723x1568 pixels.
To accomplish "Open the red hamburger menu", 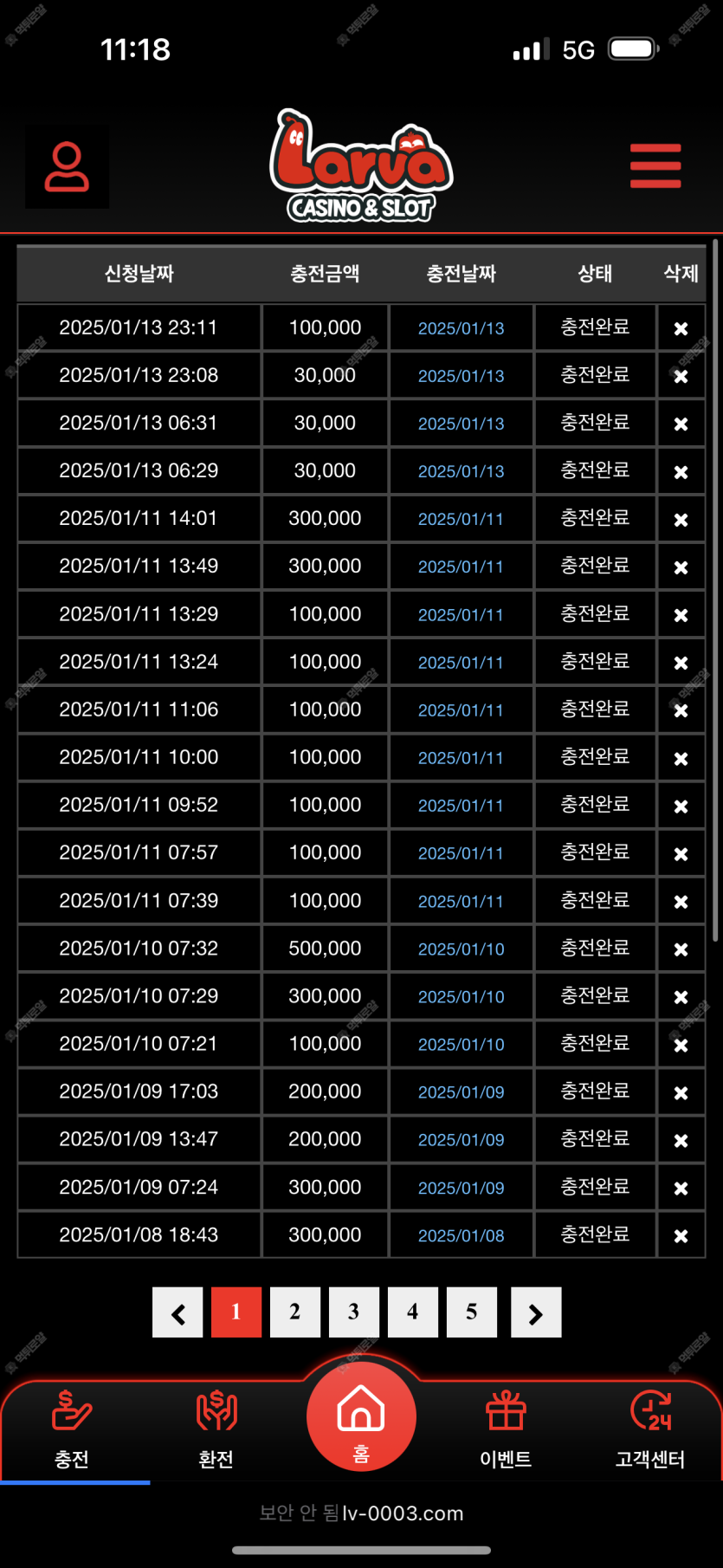I will click(655, 165).
